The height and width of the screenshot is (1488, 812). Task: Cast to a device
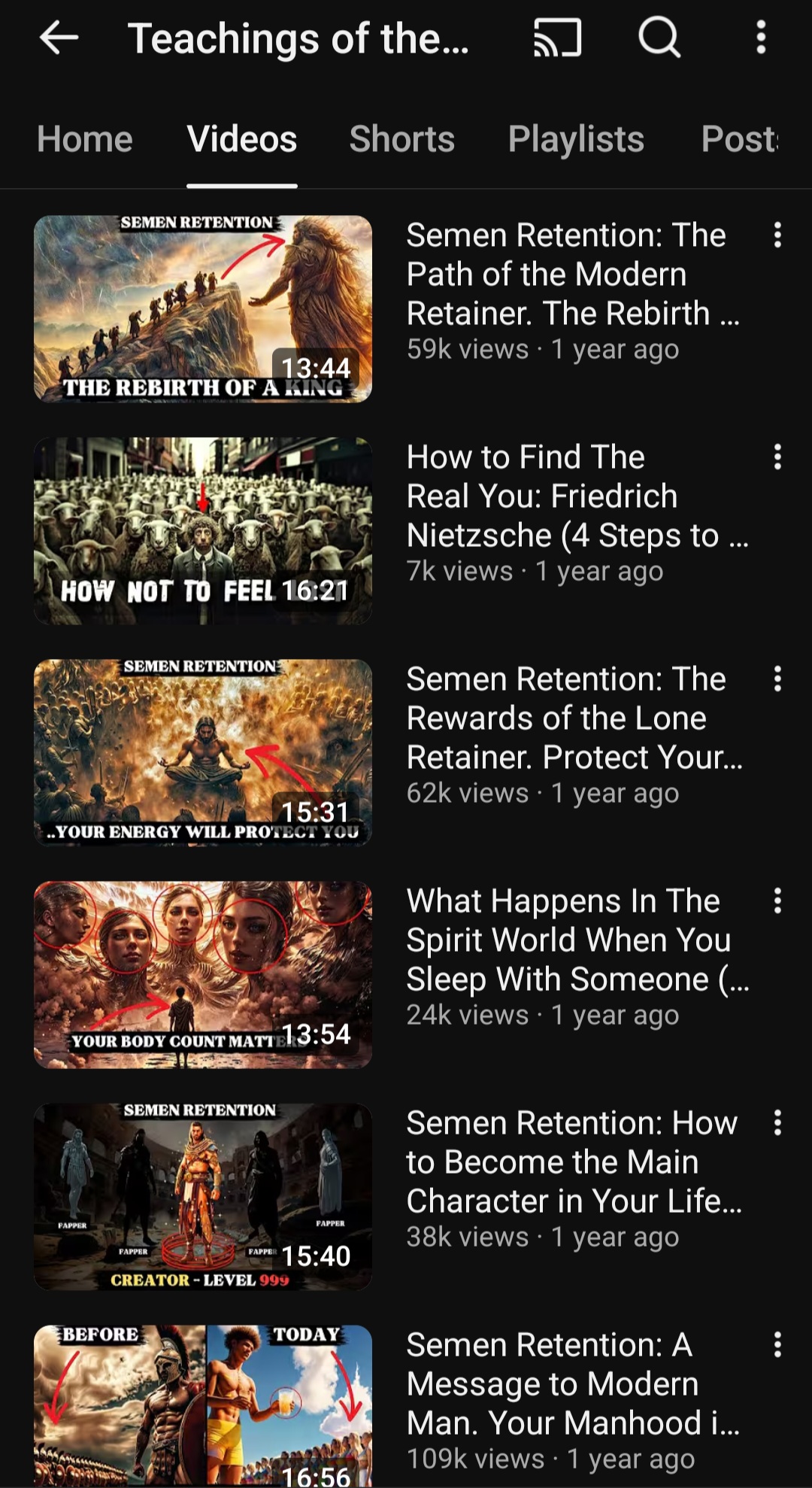click(557, 38)
